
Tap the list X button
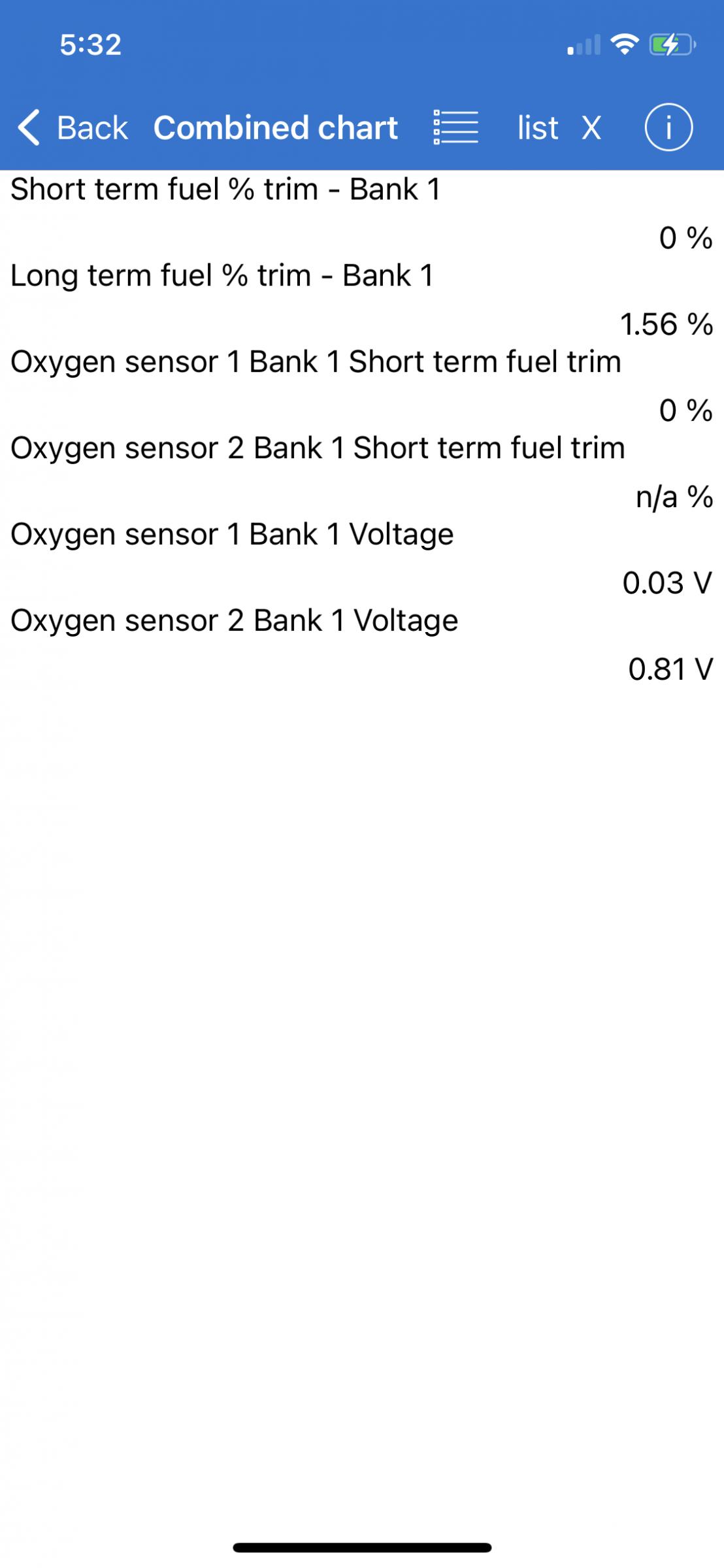559,127
